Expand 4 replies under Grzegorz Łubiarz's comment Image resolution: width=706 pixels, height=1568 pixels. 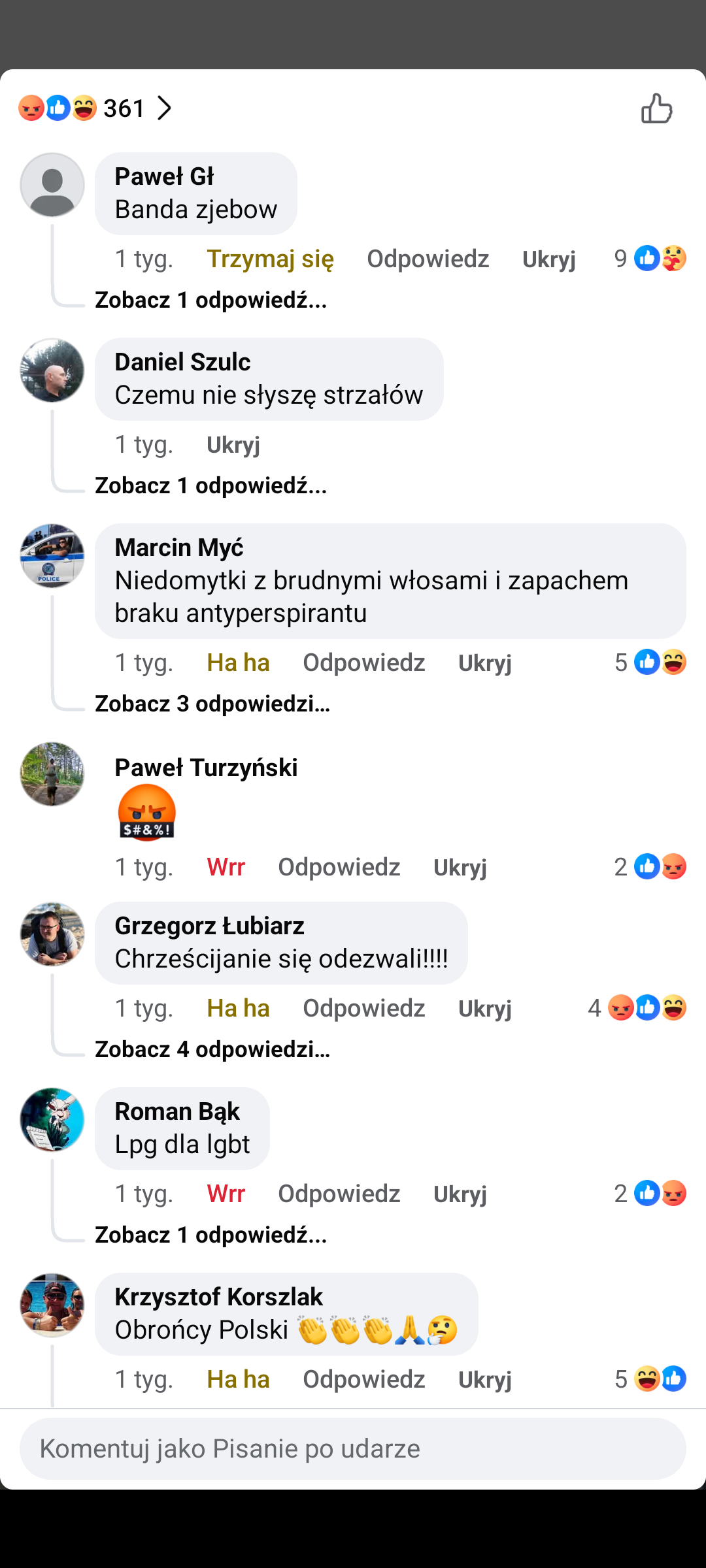212,1050
